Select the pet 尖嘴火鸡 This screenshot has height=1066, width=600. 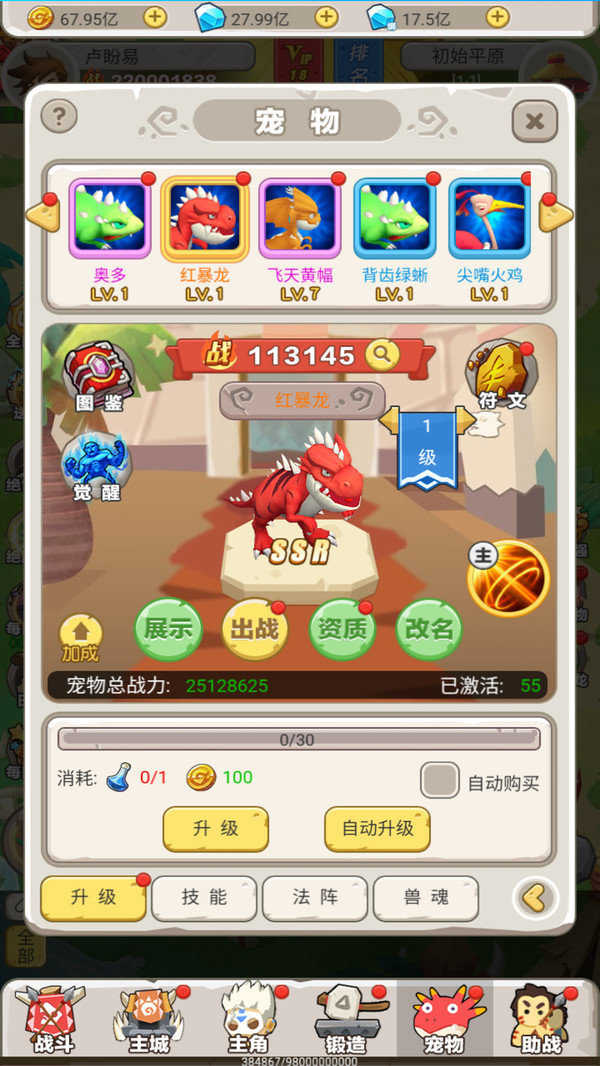tap(489, 220)
